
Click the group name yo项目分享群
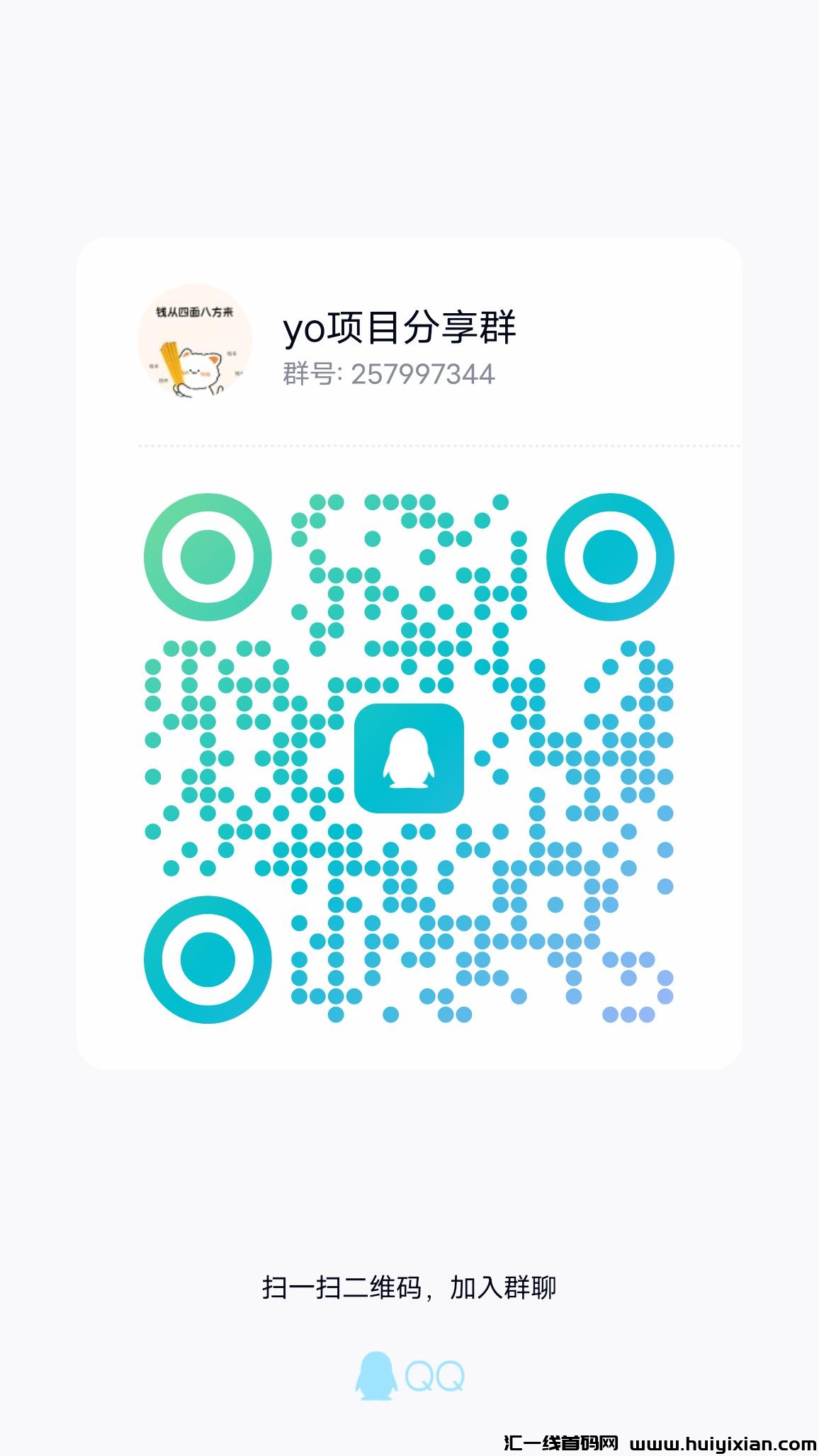click(401, 328)
